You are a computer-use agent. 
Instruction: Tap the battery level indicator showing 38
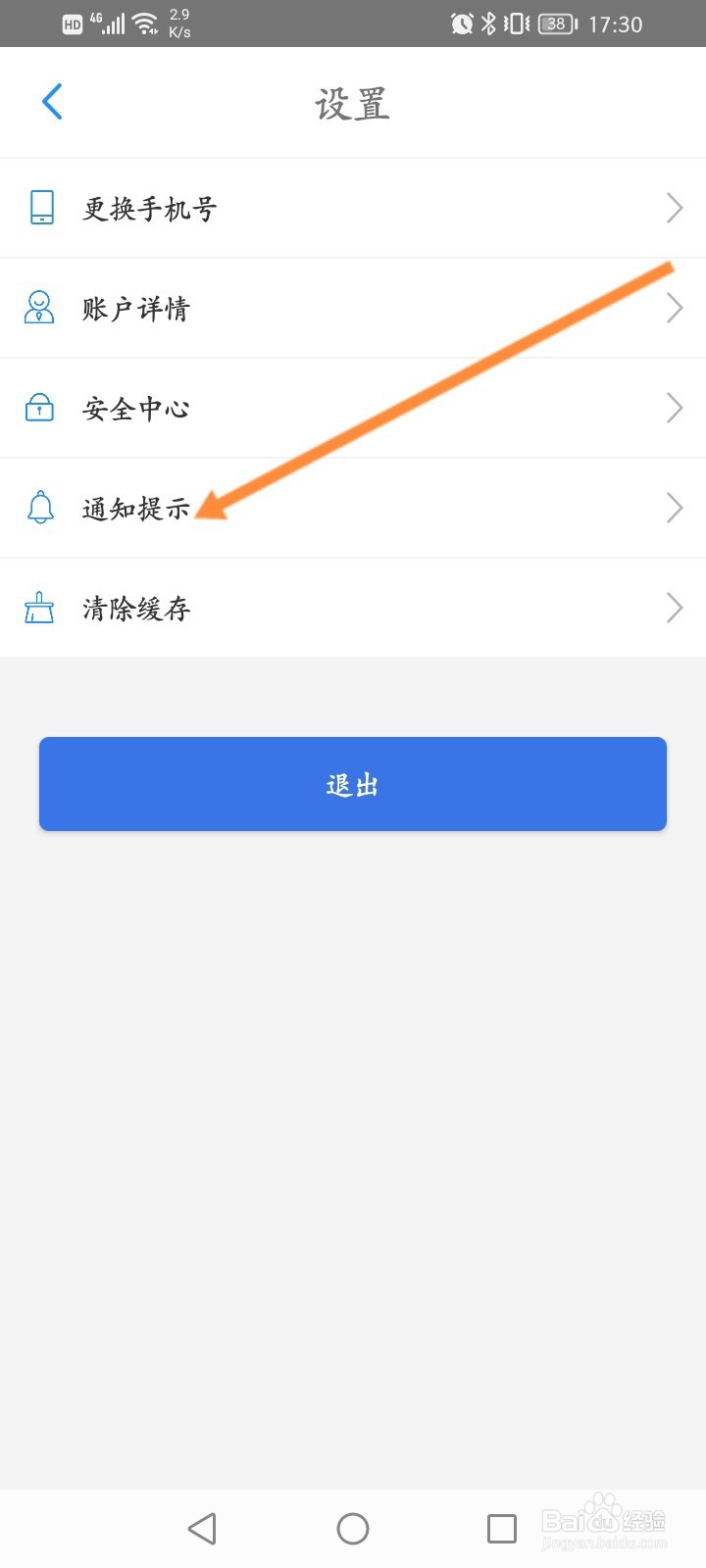point(556,24)
